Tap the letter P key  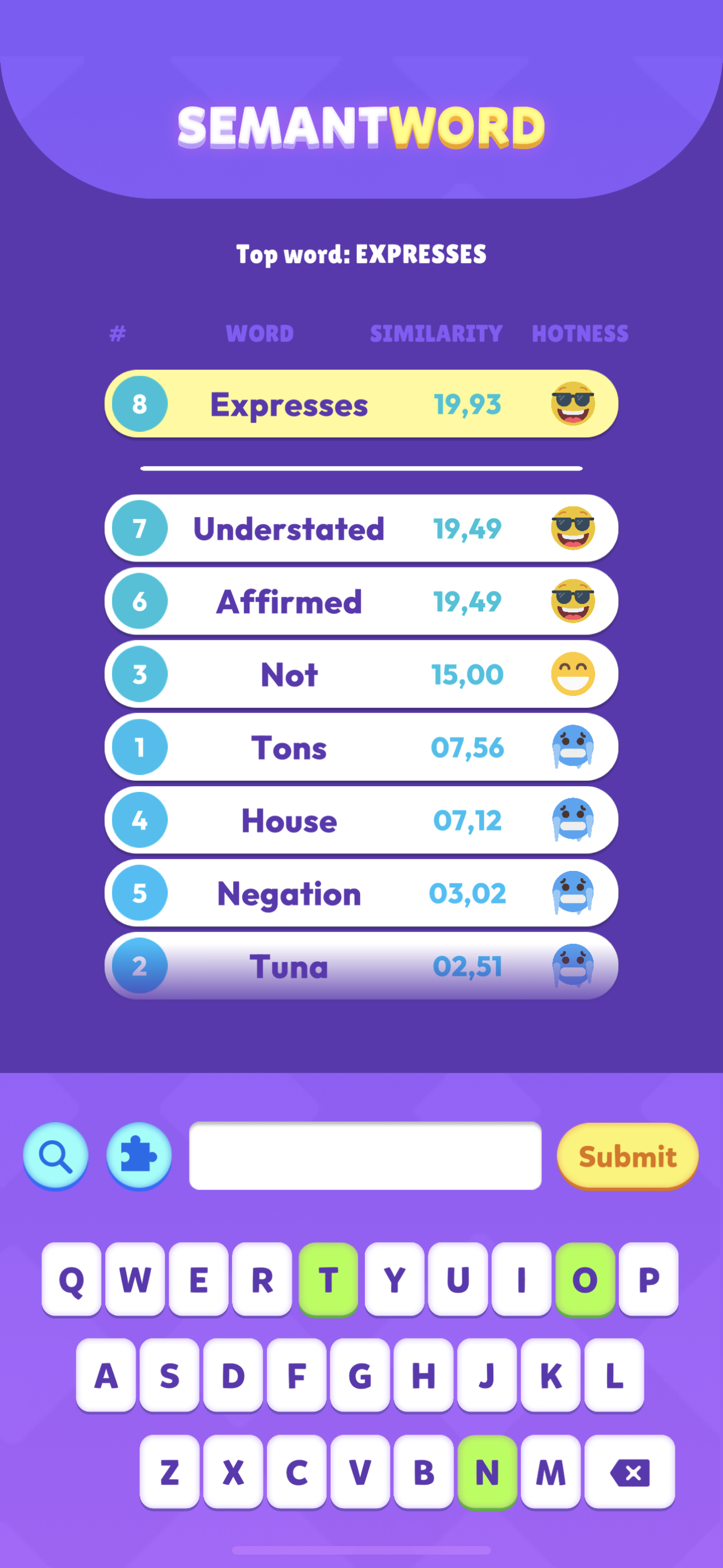click(648, 1279)
